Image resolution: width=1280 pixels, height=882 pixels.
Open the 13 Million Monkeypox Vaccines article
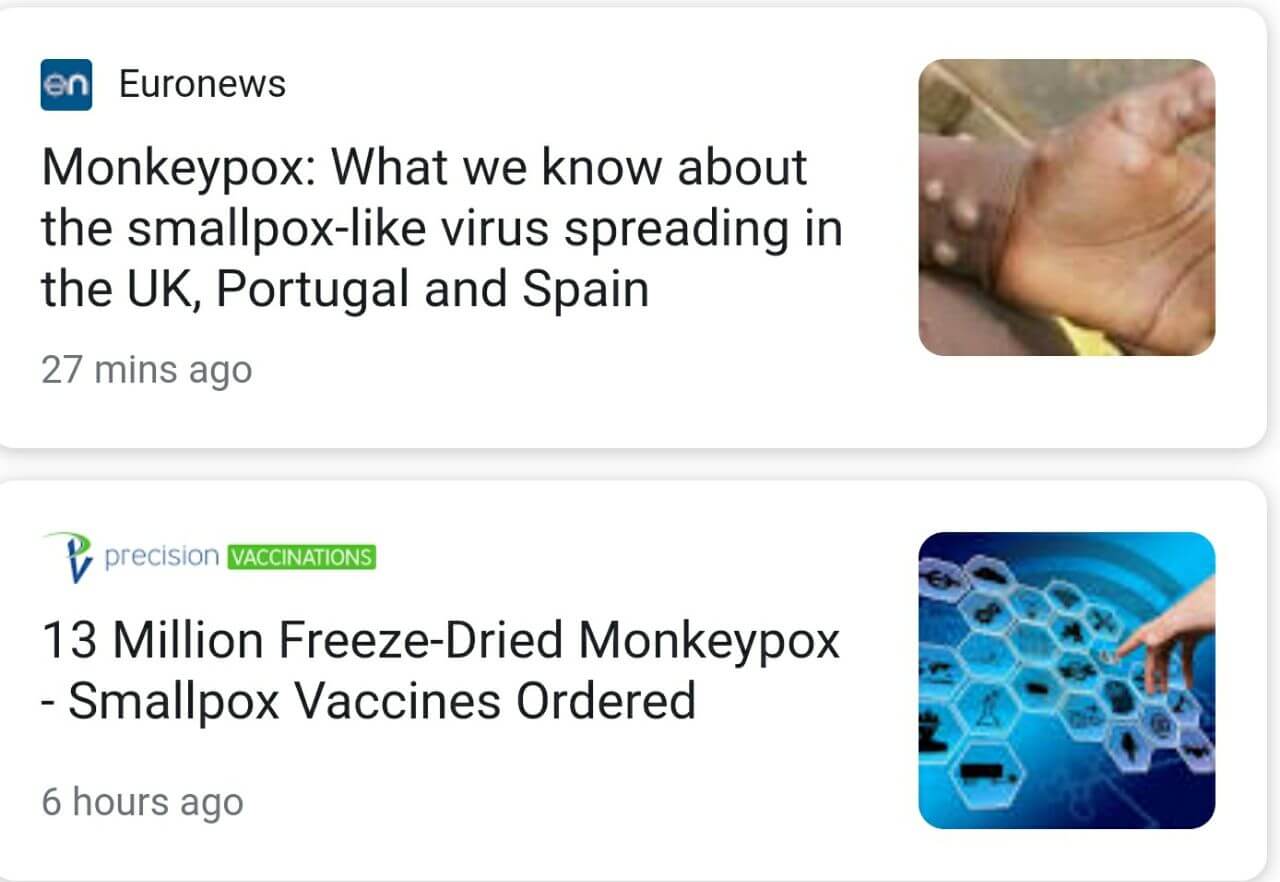[440, 670]
